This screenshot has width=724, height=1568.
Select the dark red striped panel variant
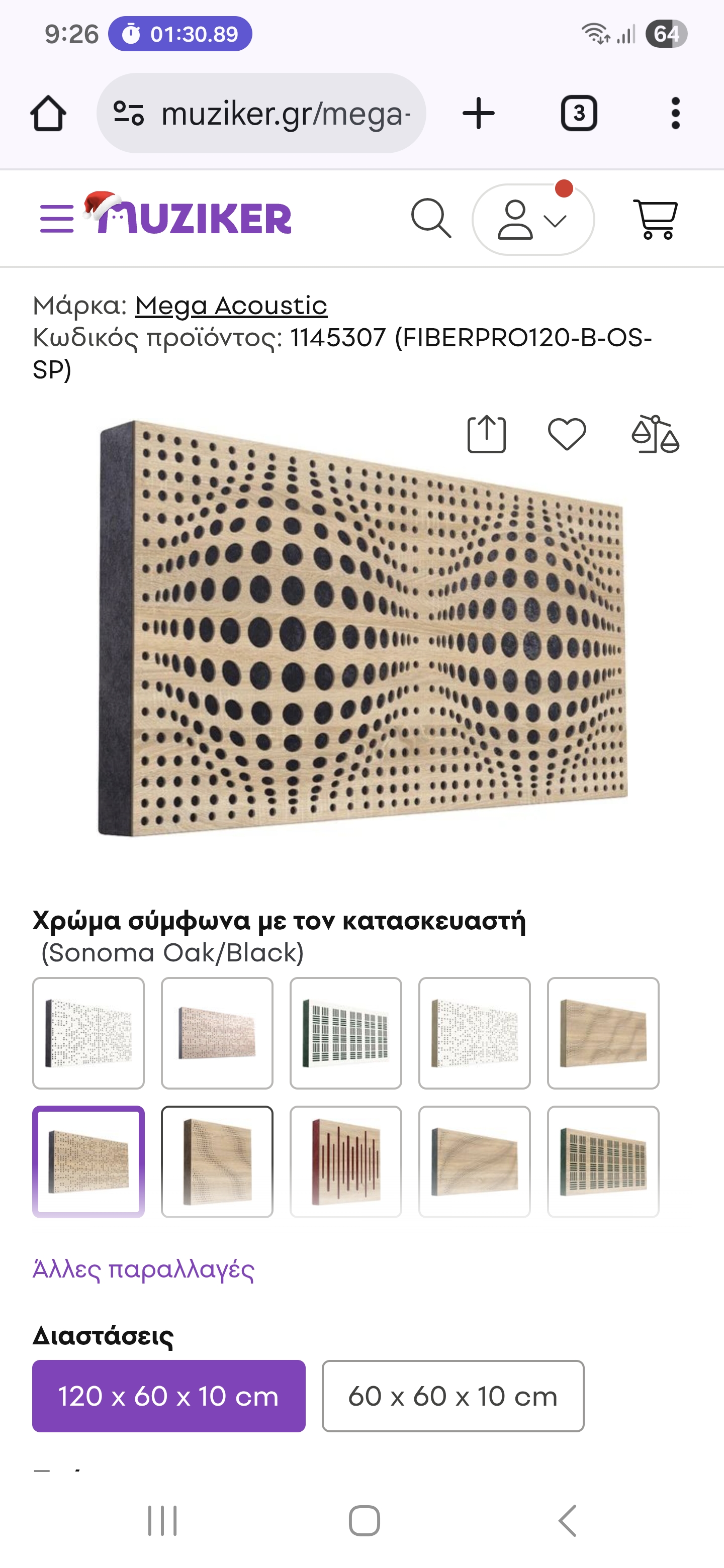[345, 1161]
